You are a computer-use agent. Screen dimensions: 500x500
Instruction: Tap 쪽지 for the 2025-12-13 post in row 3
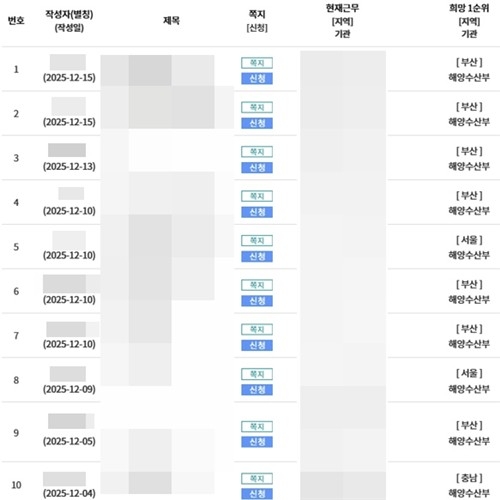(257, 152)
